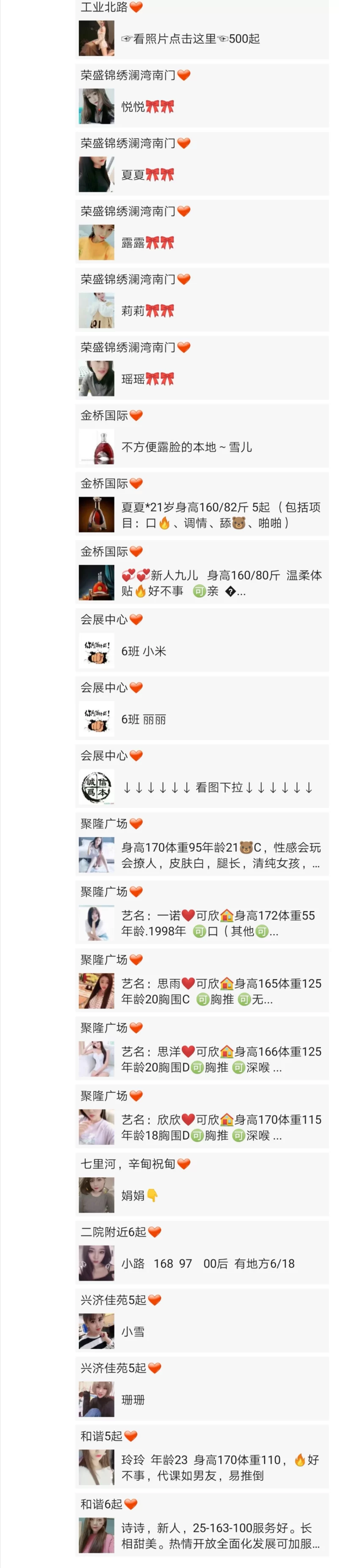339x1568 pixels.
Task: Open the 雪儿 entry under 金桥国际
Action: 201,447
